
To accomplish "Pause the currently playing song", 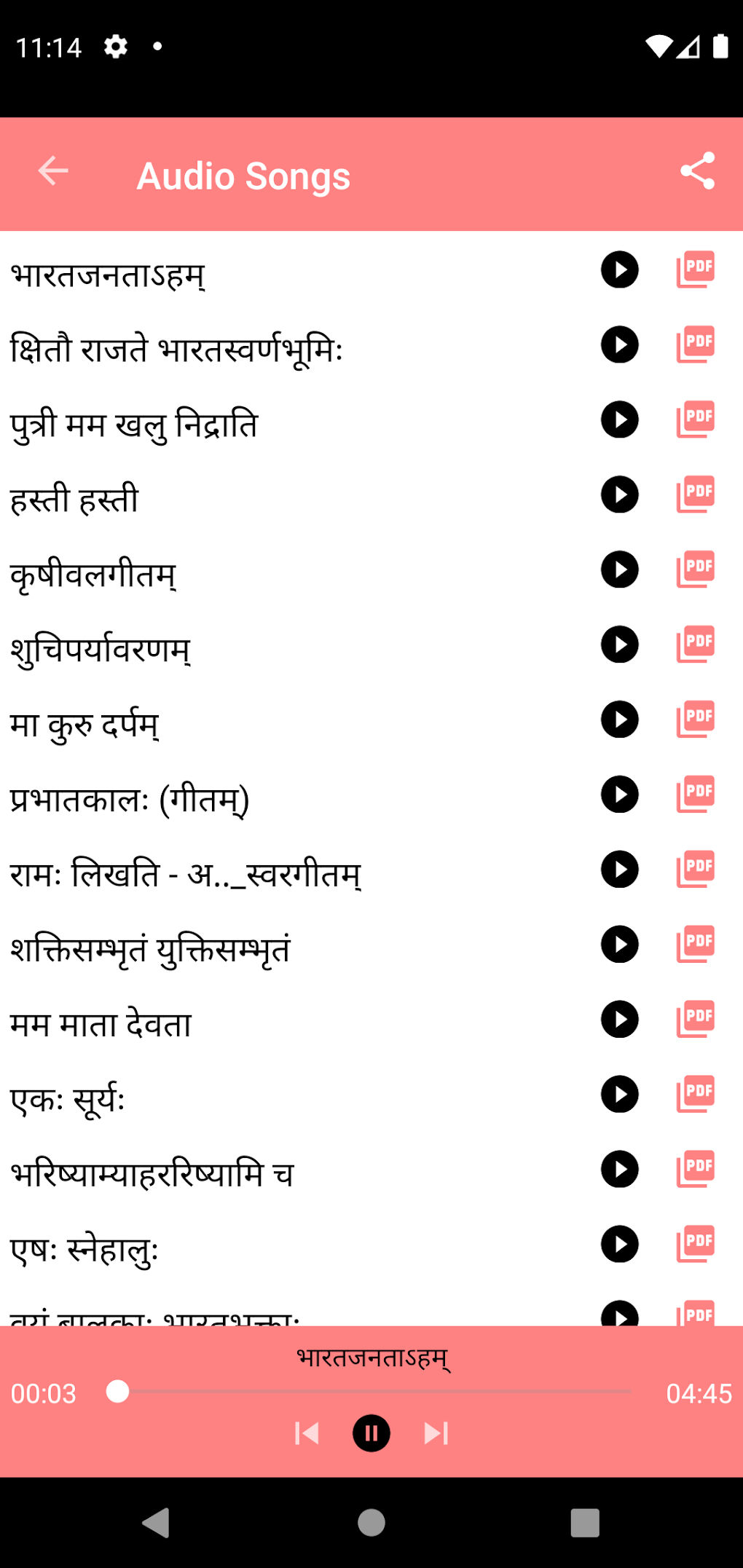I will 371,1433.
